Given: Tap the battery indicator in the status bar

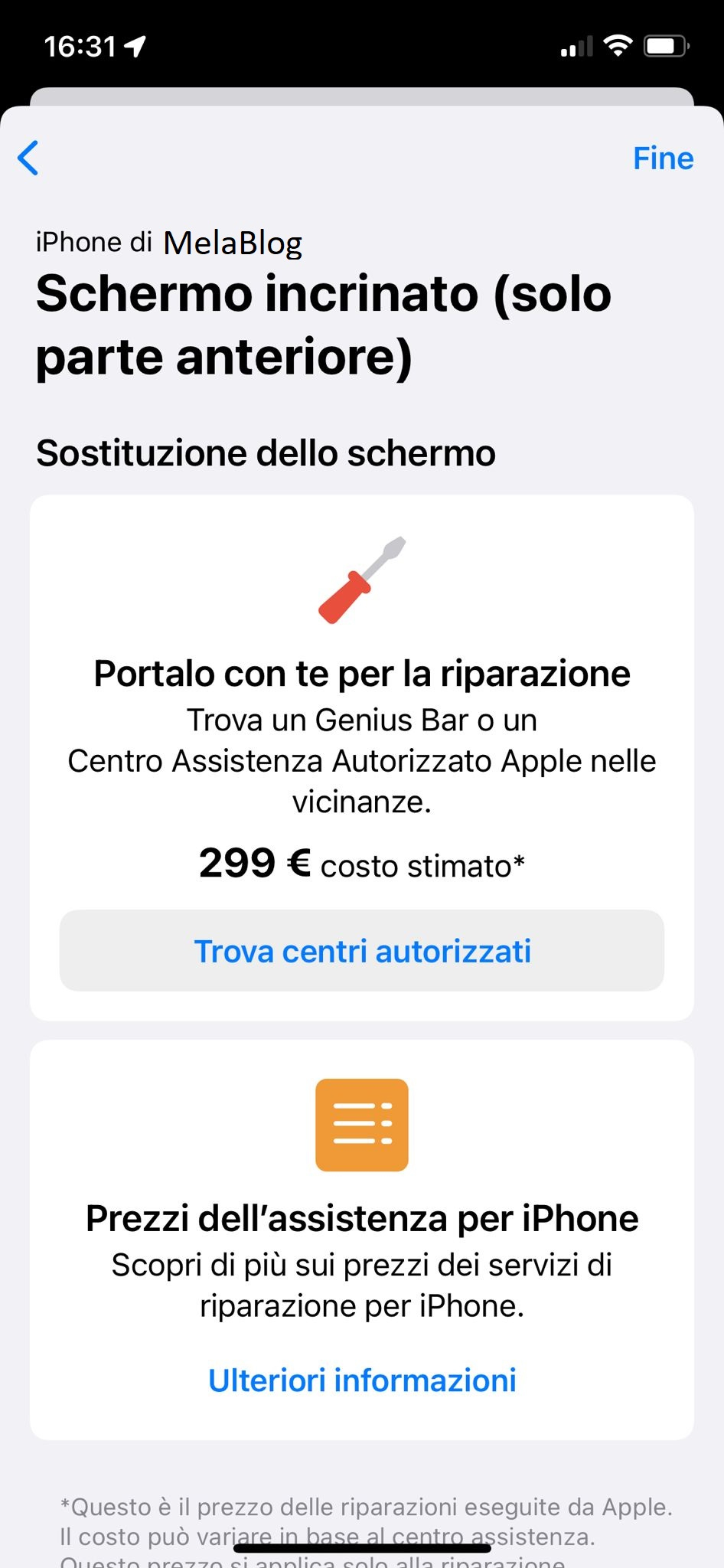Looking at the screenshot, I should point(668,44).
